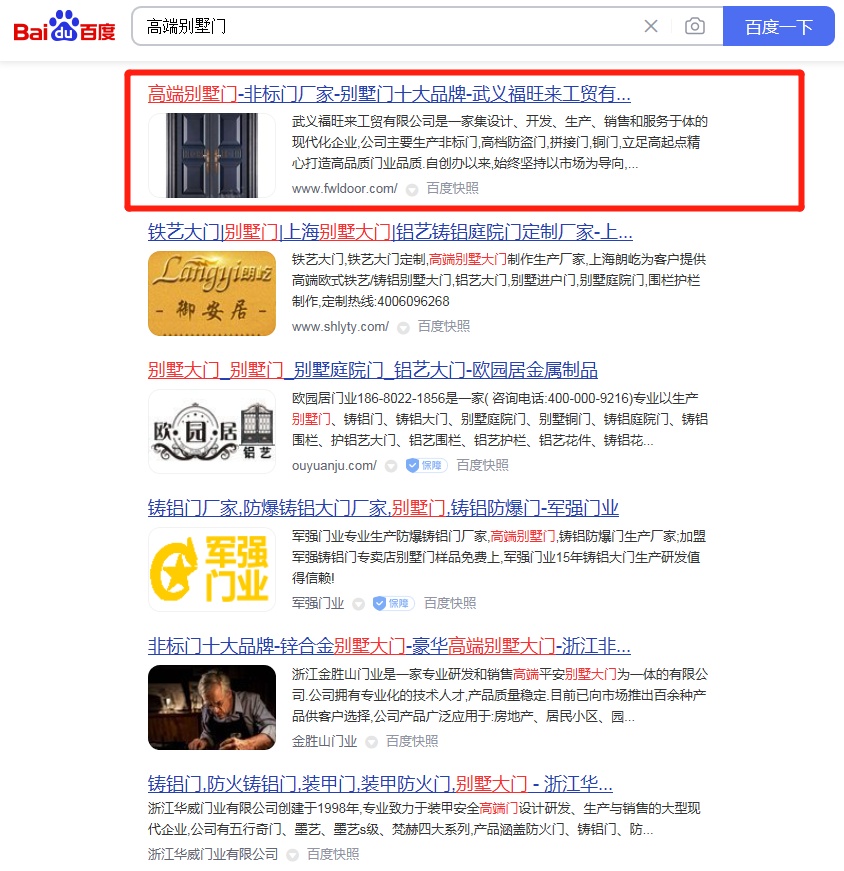This screenshot has height=871, width=844.
Task: Open the 武义福旺来工贸 result title
Action: coord(389,94)
